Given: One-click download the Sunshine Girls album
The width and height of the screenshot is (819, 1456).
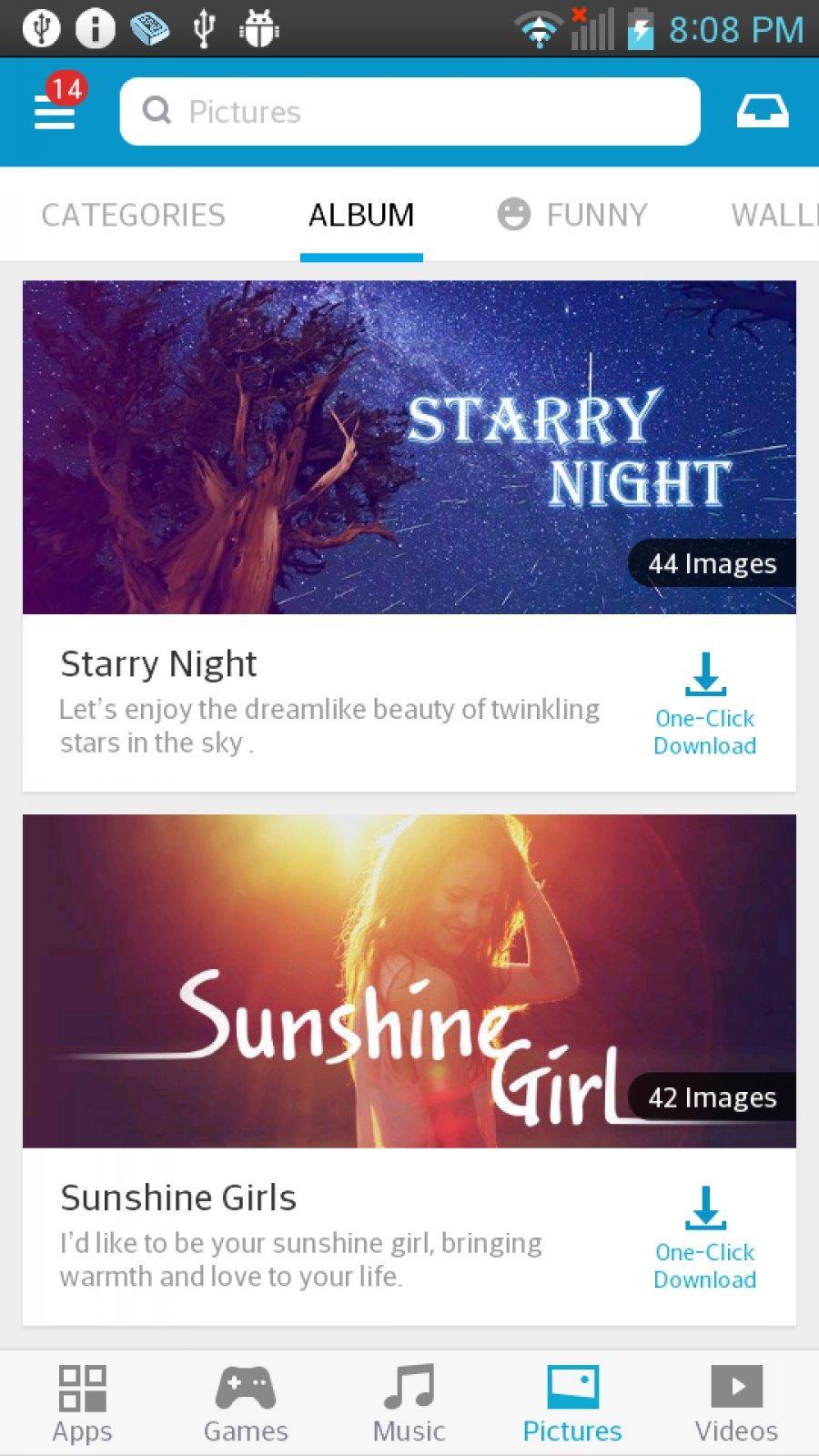Looking at the screenshot, I should [x=705, y=1239].
